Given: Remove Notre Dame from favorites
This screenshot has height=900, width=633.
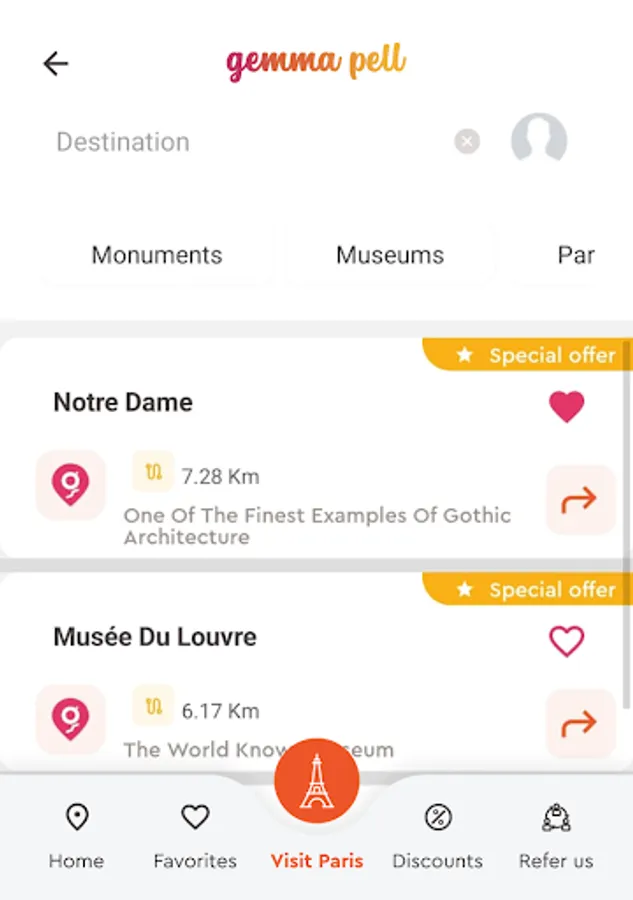Looking at the screenshot, I should click(x=567, y=407).
